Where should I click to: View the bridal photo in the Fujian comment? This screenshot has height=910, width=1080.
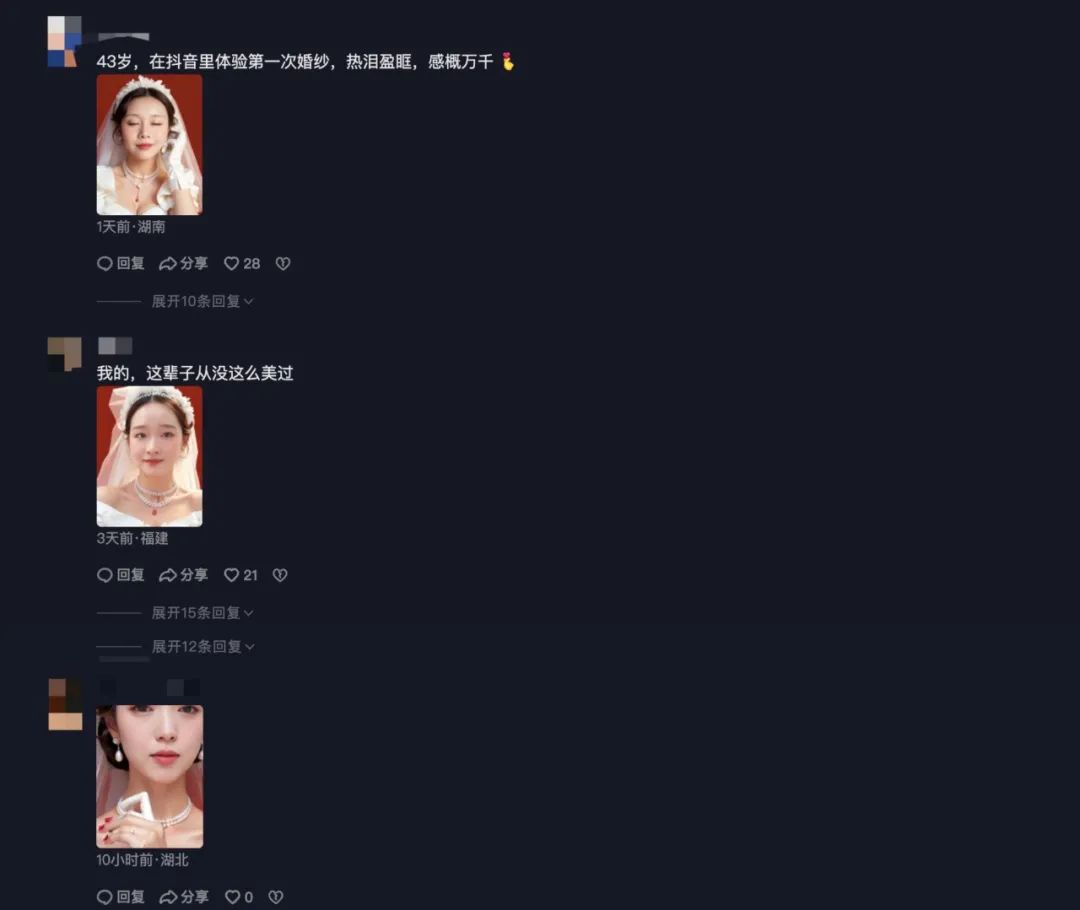[x=149, y=457]
